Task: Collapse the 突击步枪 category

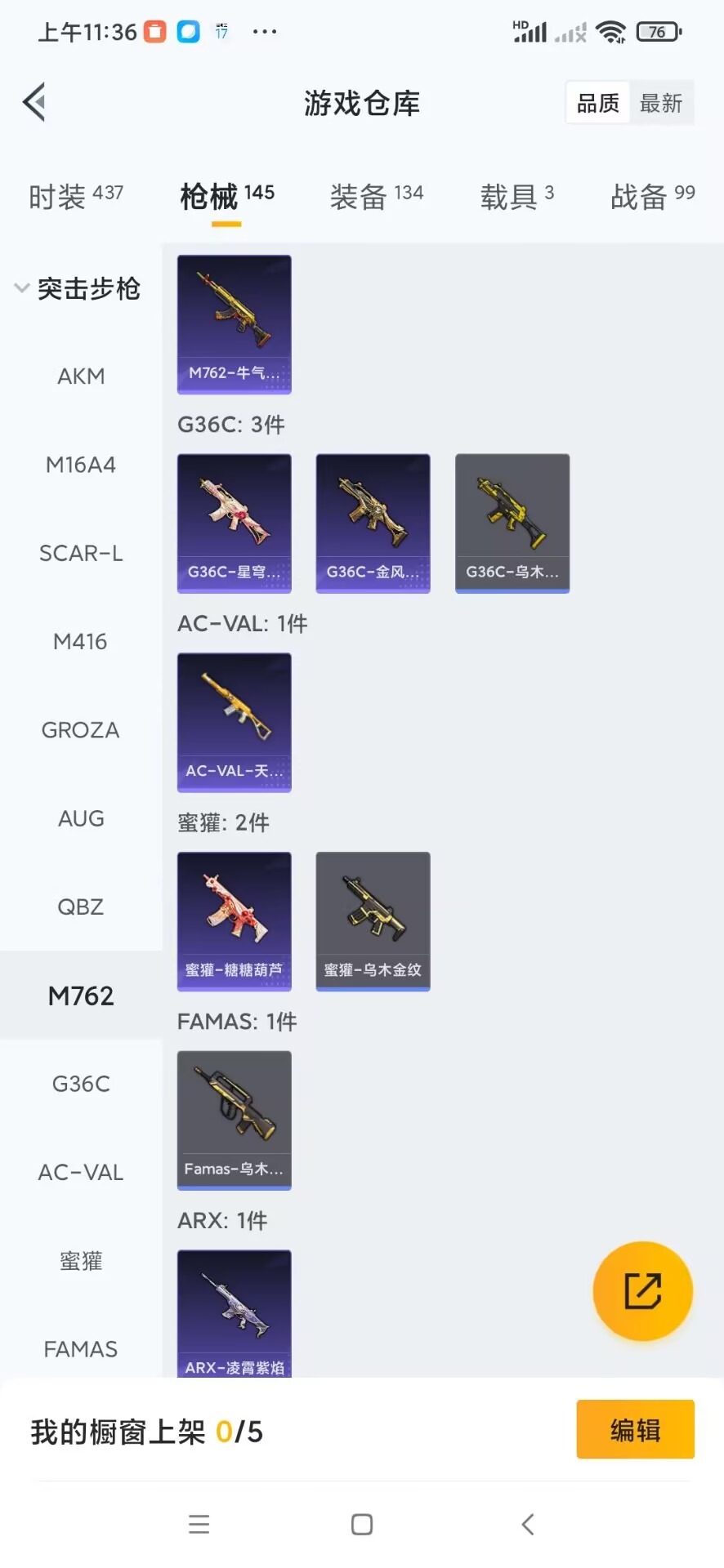Action: pos(78,289)
